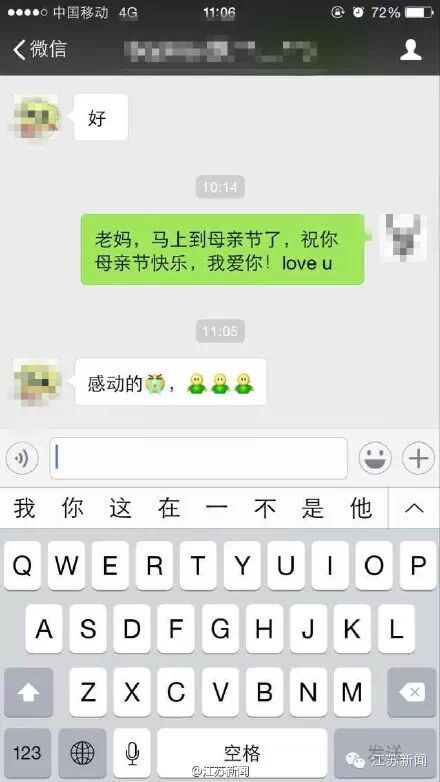
Task: Open the emoji sticker panel
Action: (375, 458)
